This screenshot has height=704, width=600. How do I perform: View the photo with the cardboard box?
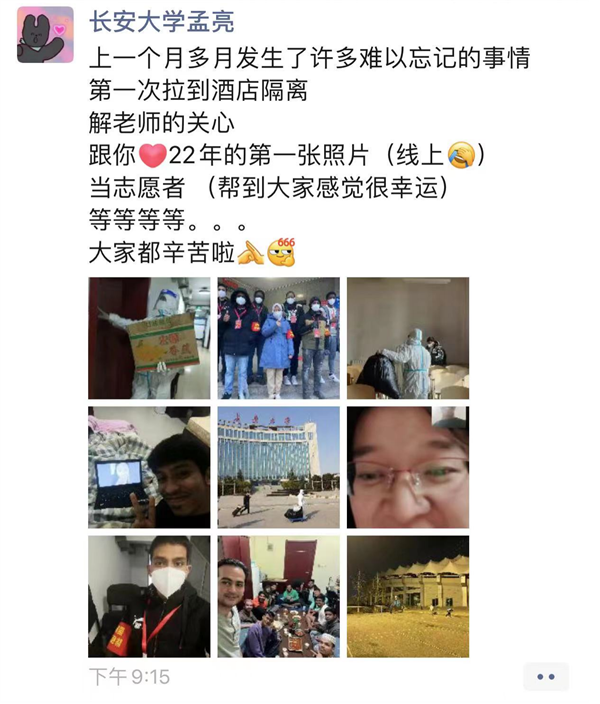149,338
